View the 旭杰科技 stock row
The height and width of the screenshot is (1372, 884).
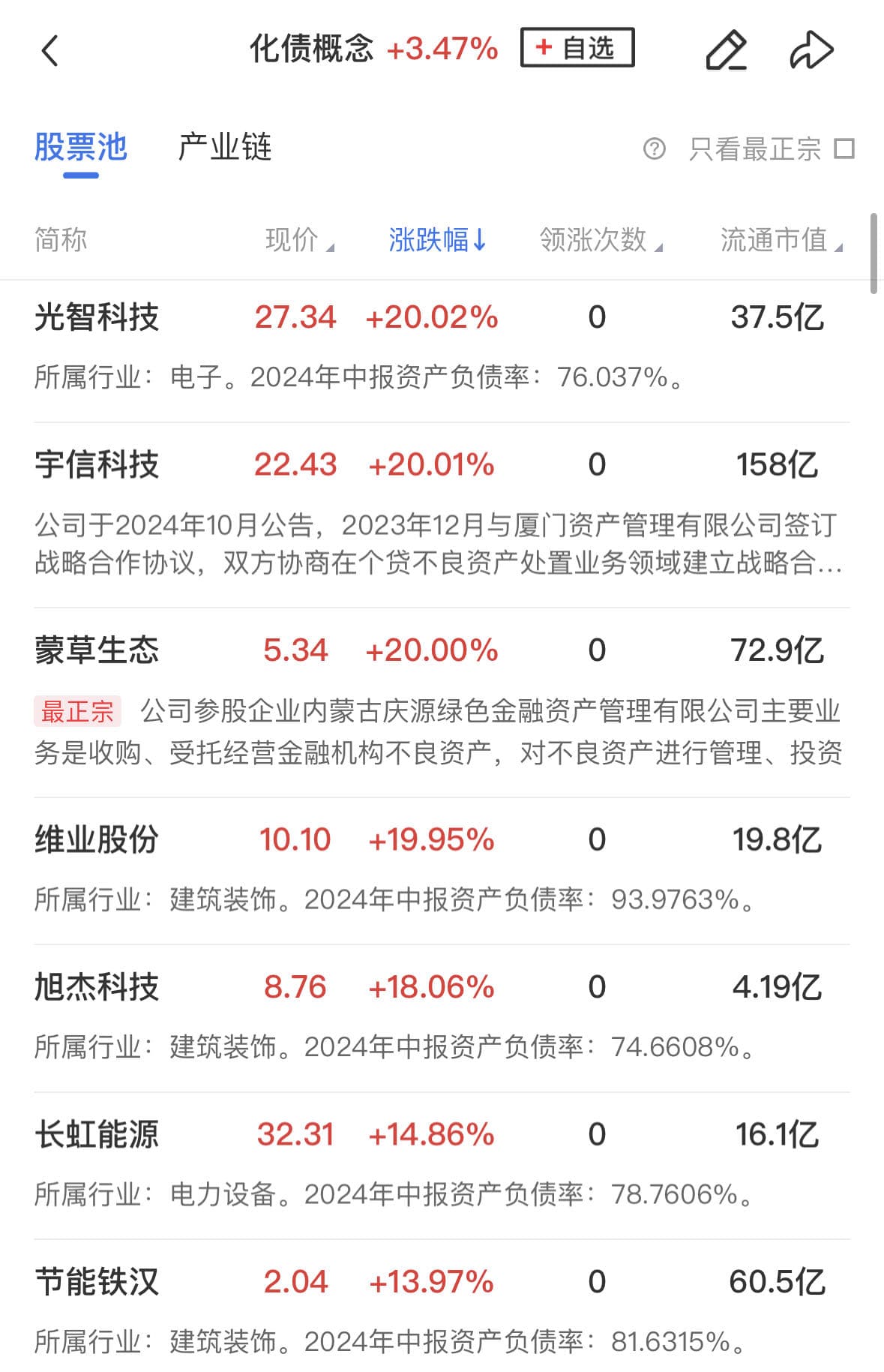click(x=97, y=987)
